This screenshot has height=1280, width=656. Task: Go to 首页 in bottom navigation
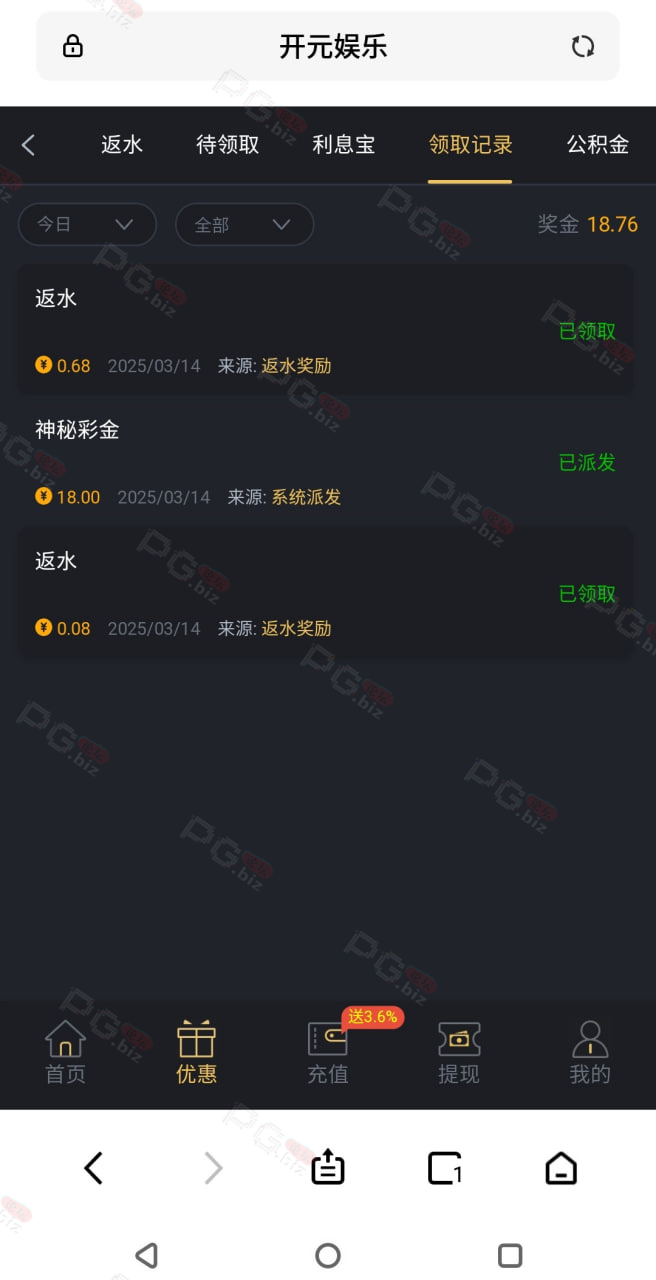[x=65, y=1053]
